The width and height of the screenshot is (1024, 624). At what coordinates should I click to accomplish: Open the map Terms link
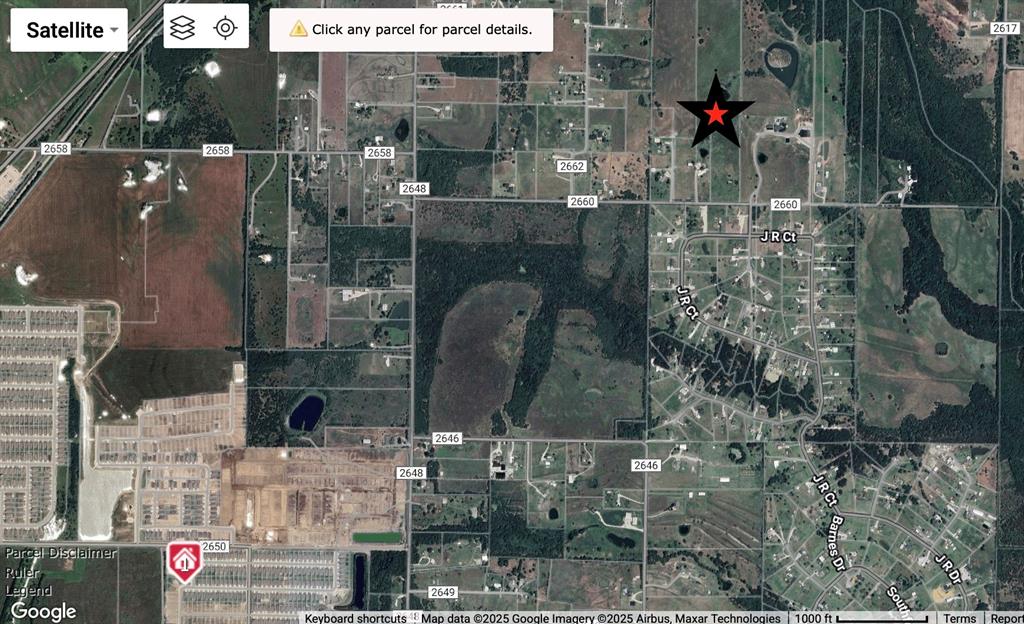[x=959, y=618]
